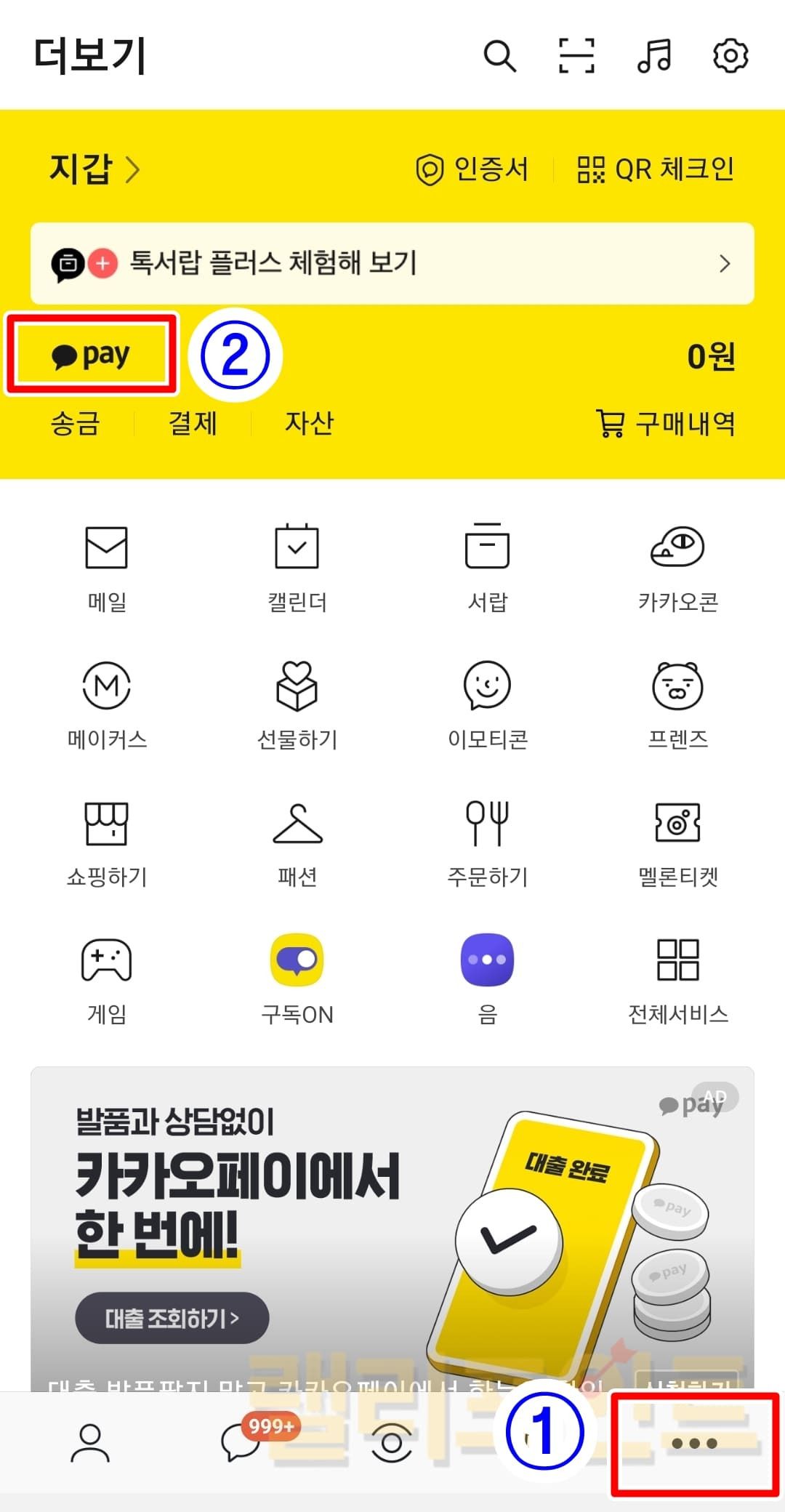This screenshot has height=1512, width=785.
Task: Open the QR code scanner icon
Action: coord(576,56)
